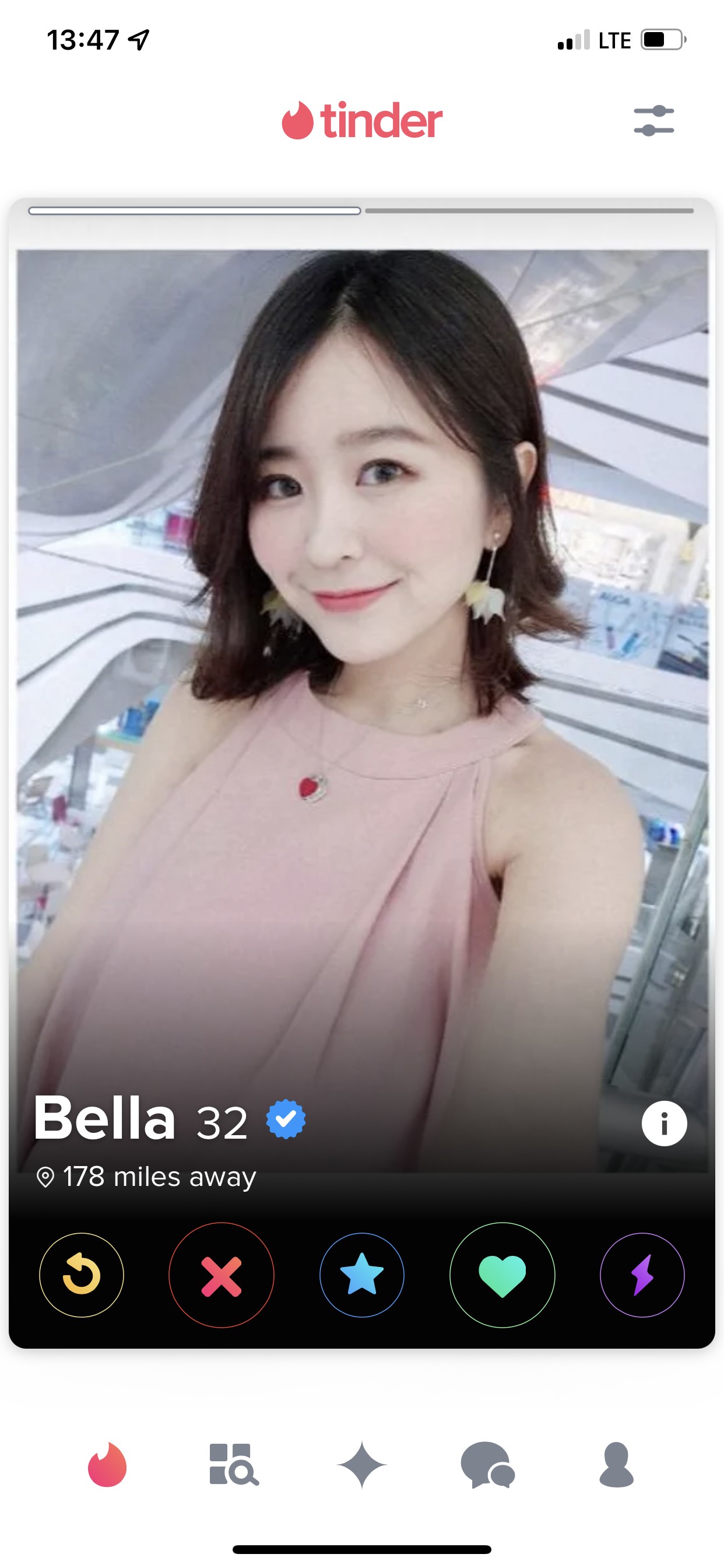Open the messages tab

(488, 1465)
